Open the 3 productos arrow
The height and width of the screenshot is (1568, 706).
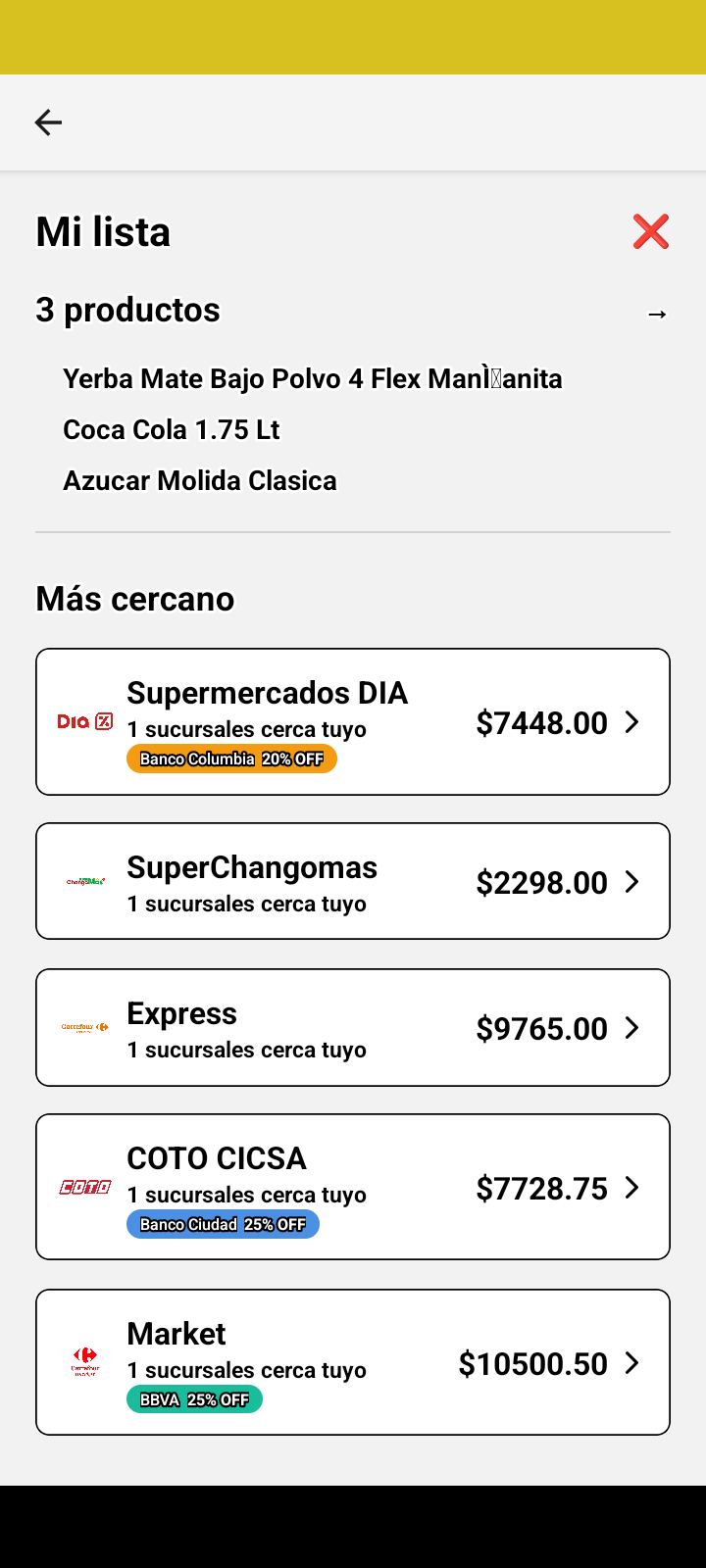click(x=657, y=314)
